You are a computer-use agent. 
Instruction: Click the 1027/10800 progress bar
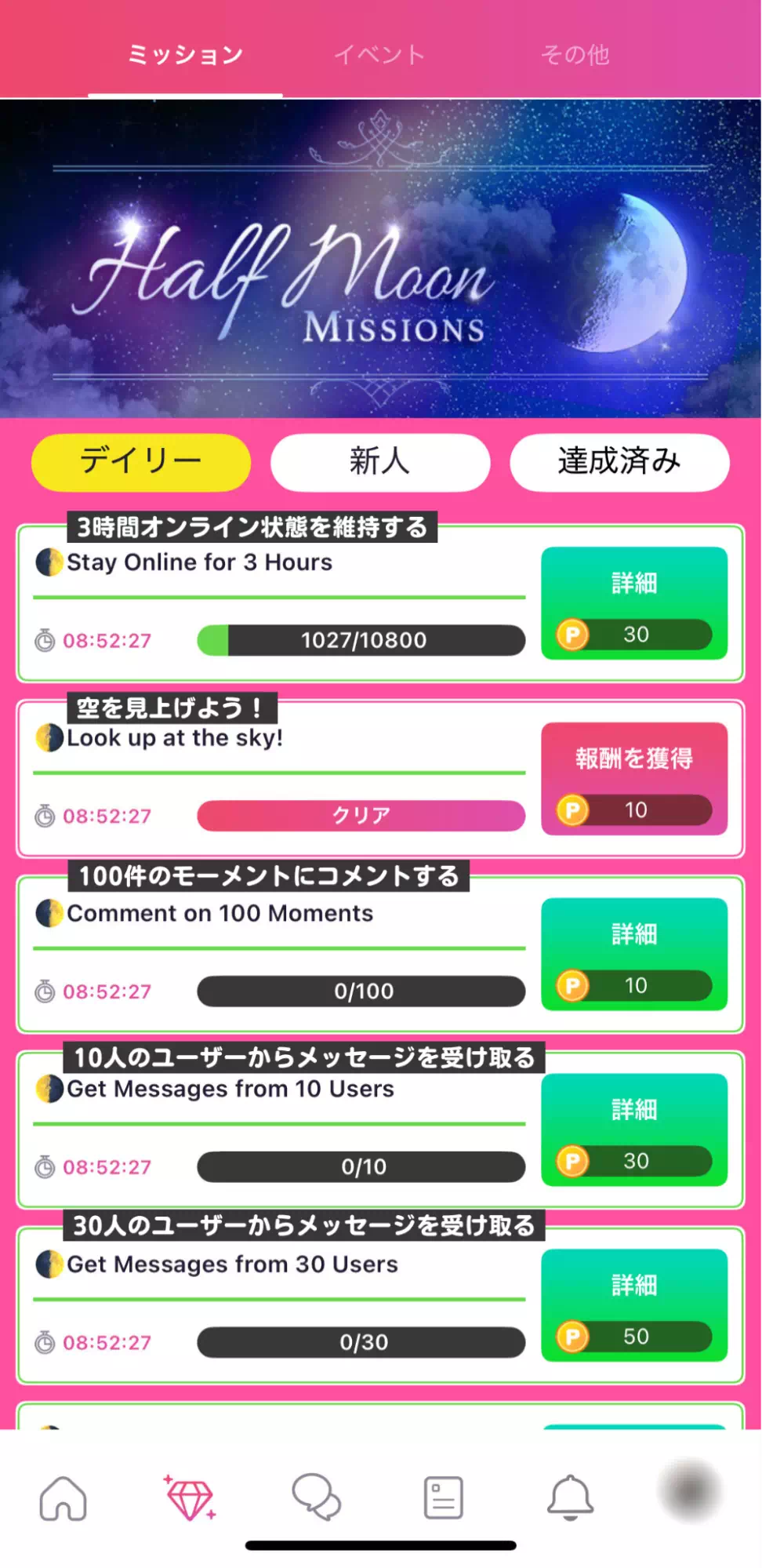pyautogui.click(x=361, y=640)
